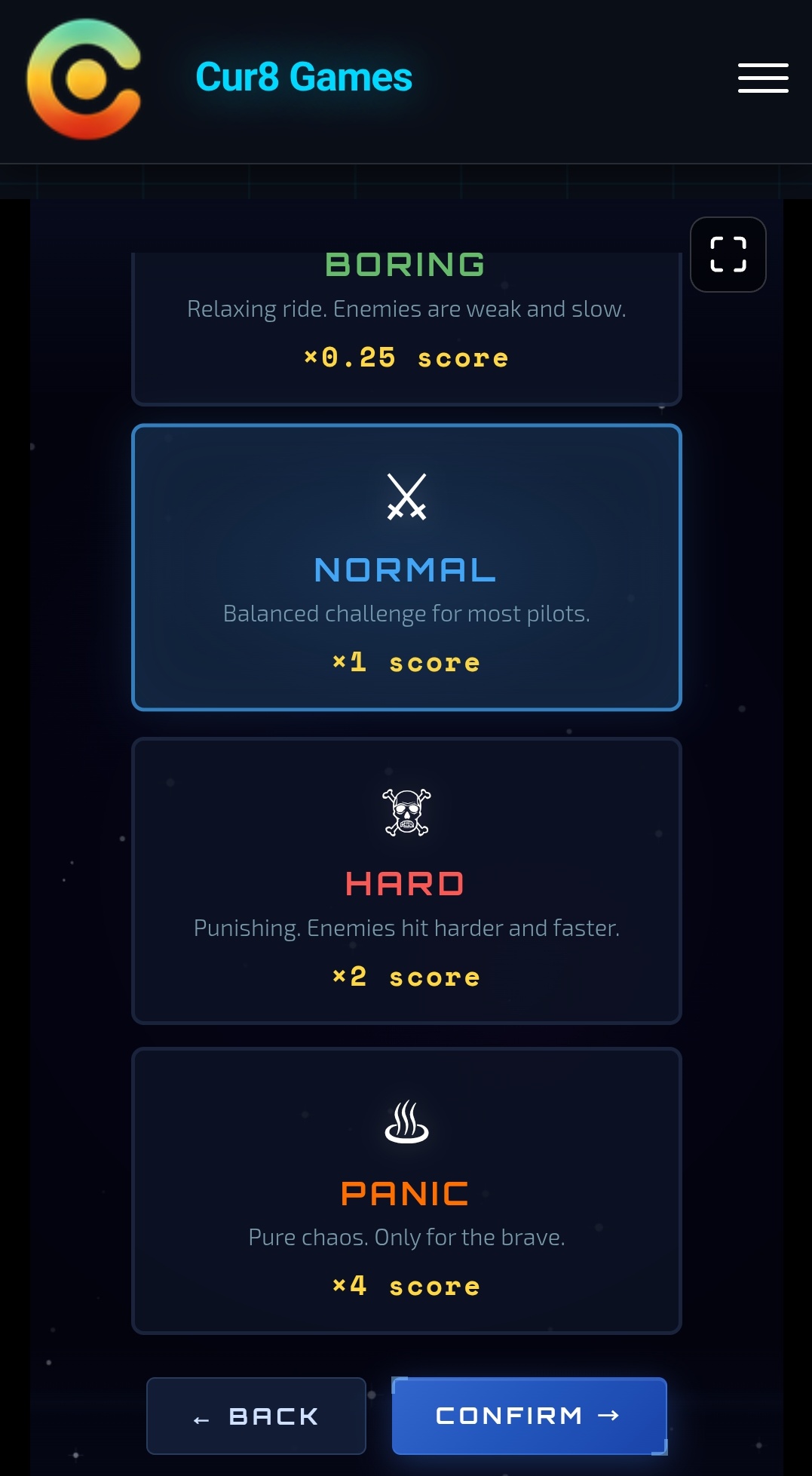Enter fullscreen mode
This screenshot has width=812, height=1476.
tap(728, 254)
